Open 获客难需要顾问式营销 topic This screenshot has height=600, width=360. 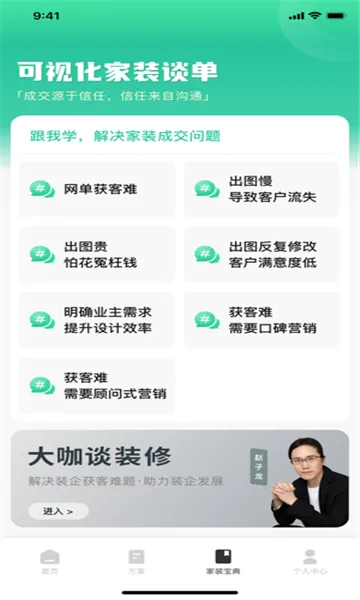coord(97,386)
